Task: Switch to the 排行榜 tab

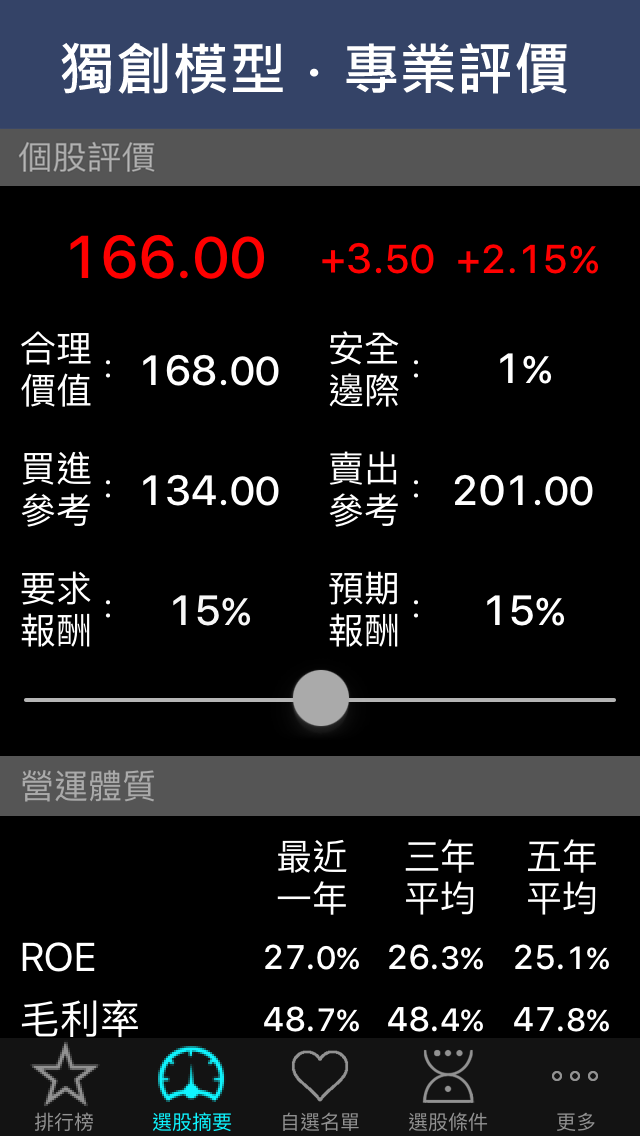Action: tap(64, 1087)
